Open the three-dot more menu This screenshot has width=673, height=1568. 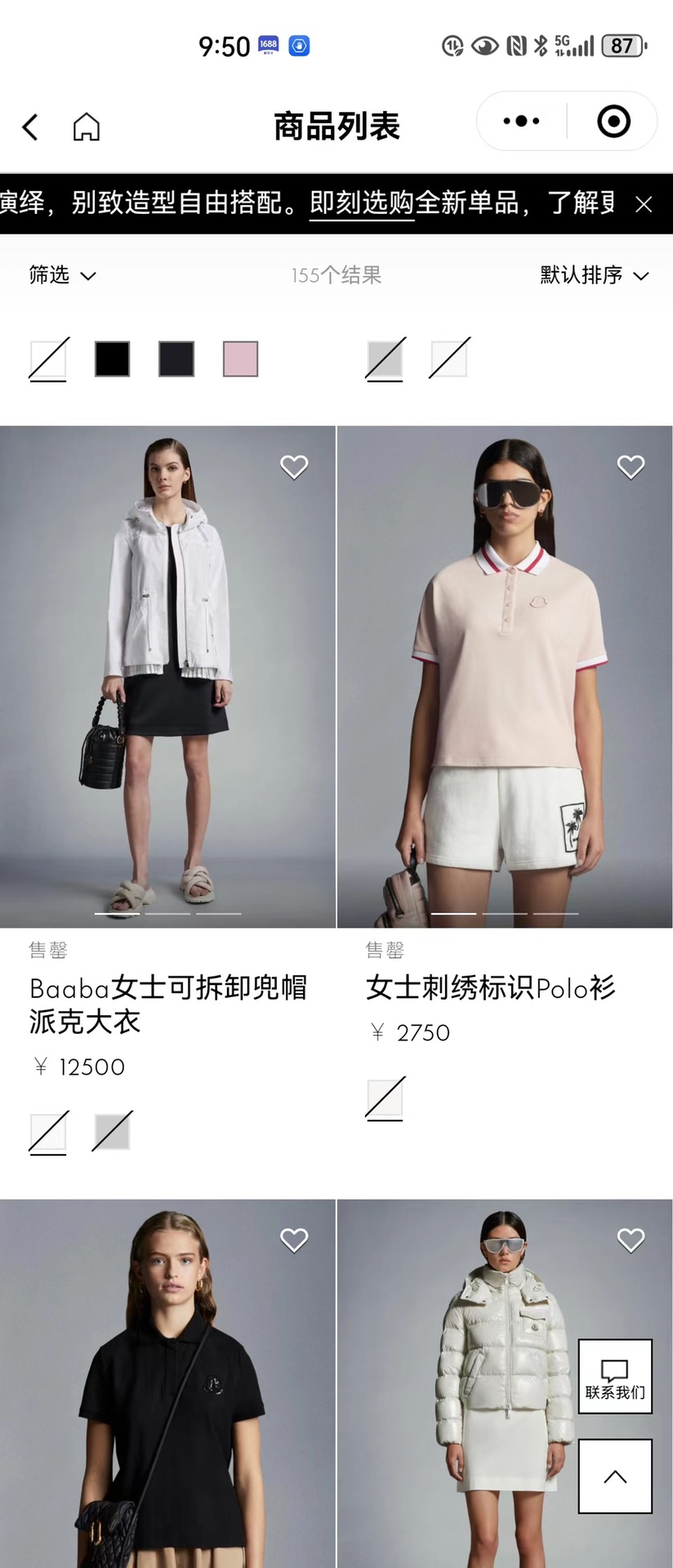pyautogui.click(x=521, y=122)
